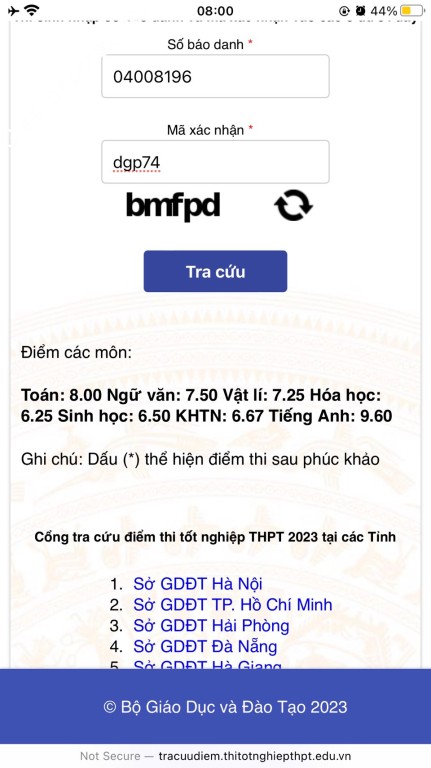Submit the lookup with Tra cứu
Image resolution: width=431 pixels, height=768 pixels.
(215, 271)
